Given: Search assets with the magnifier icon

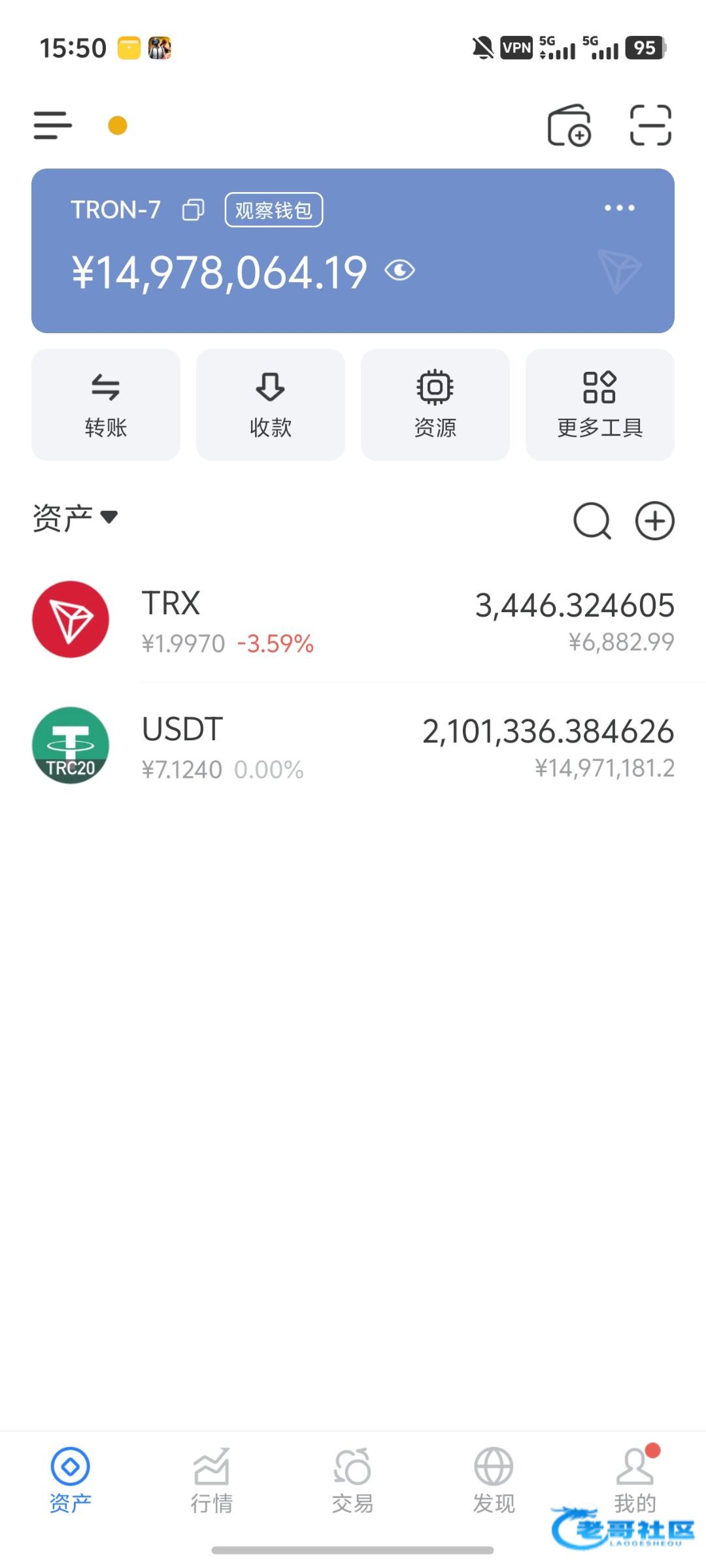Looking at the screenshot, I should [592, 521].
